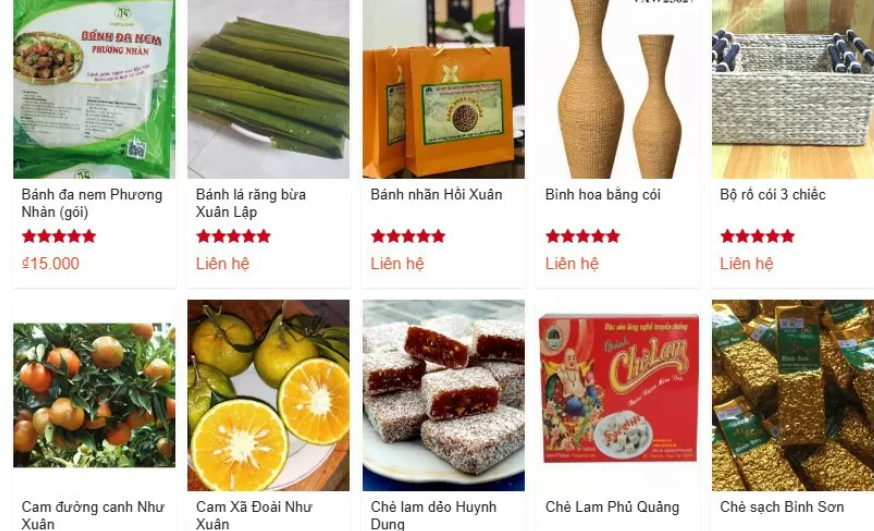View Bánh lá răng bừa Xuân Lập
Viewport: 874px width, 531px height.
268,90
